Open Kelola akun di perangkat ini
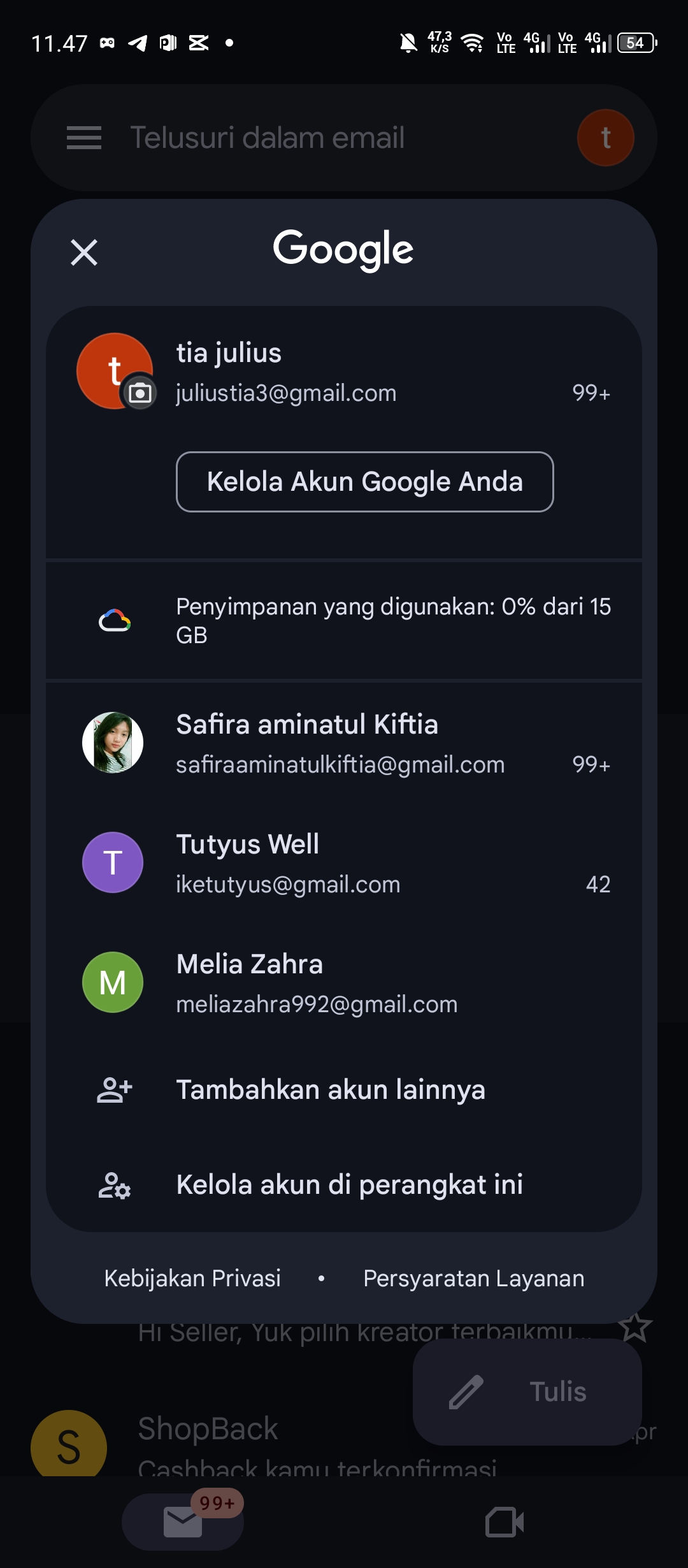Viewport: 688px width, 1568px height. (x=344, y=1185)
